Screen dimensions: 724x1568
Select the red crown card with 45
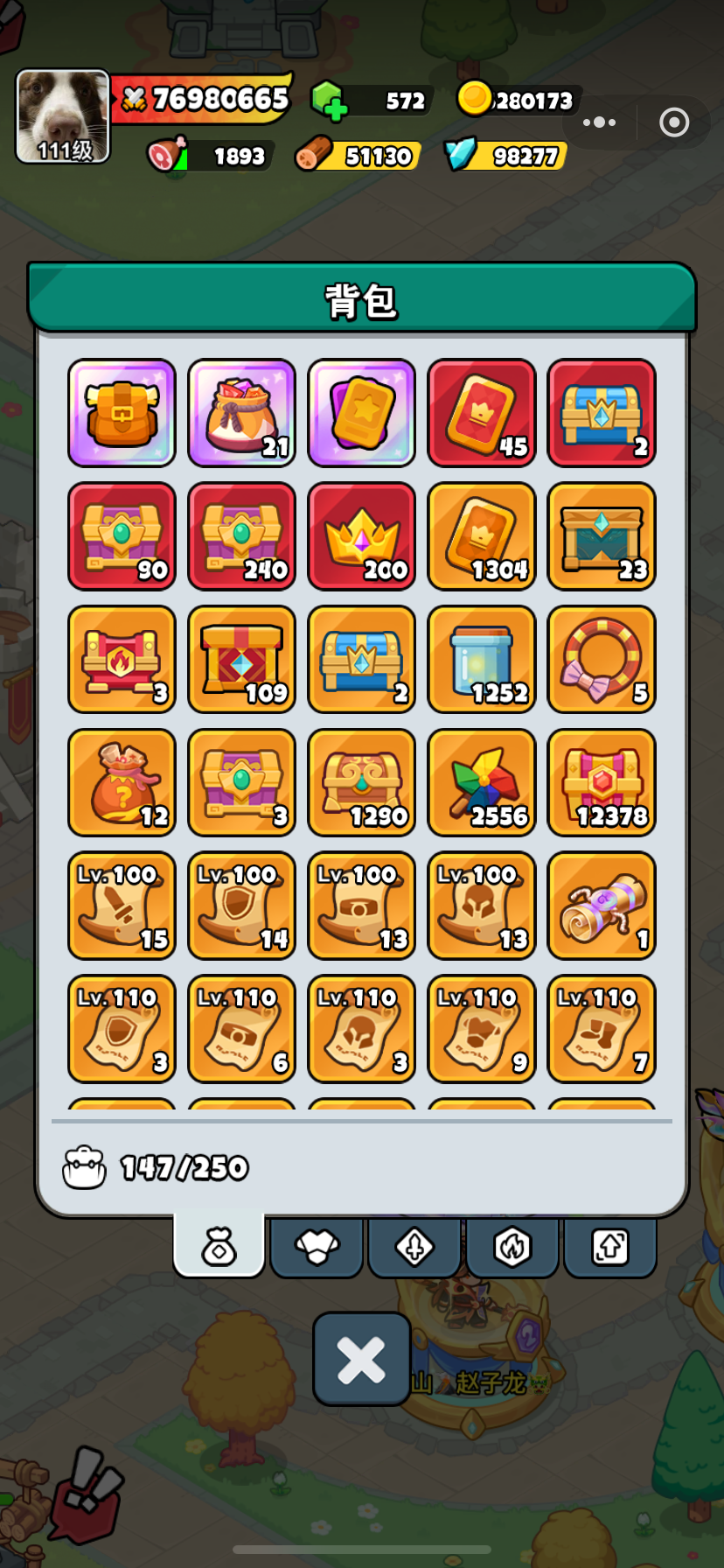point(482,413)
